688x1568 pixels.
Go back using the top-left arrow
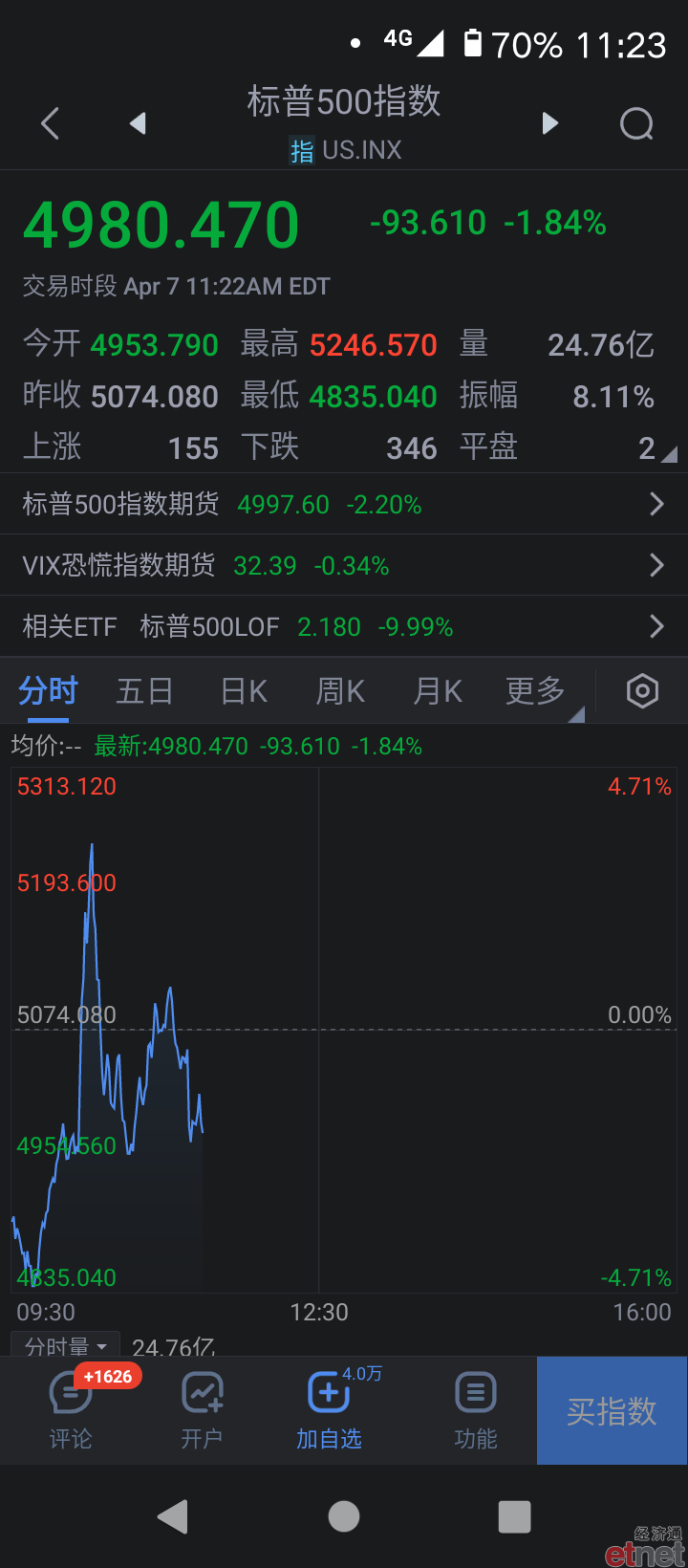(51, 123)
